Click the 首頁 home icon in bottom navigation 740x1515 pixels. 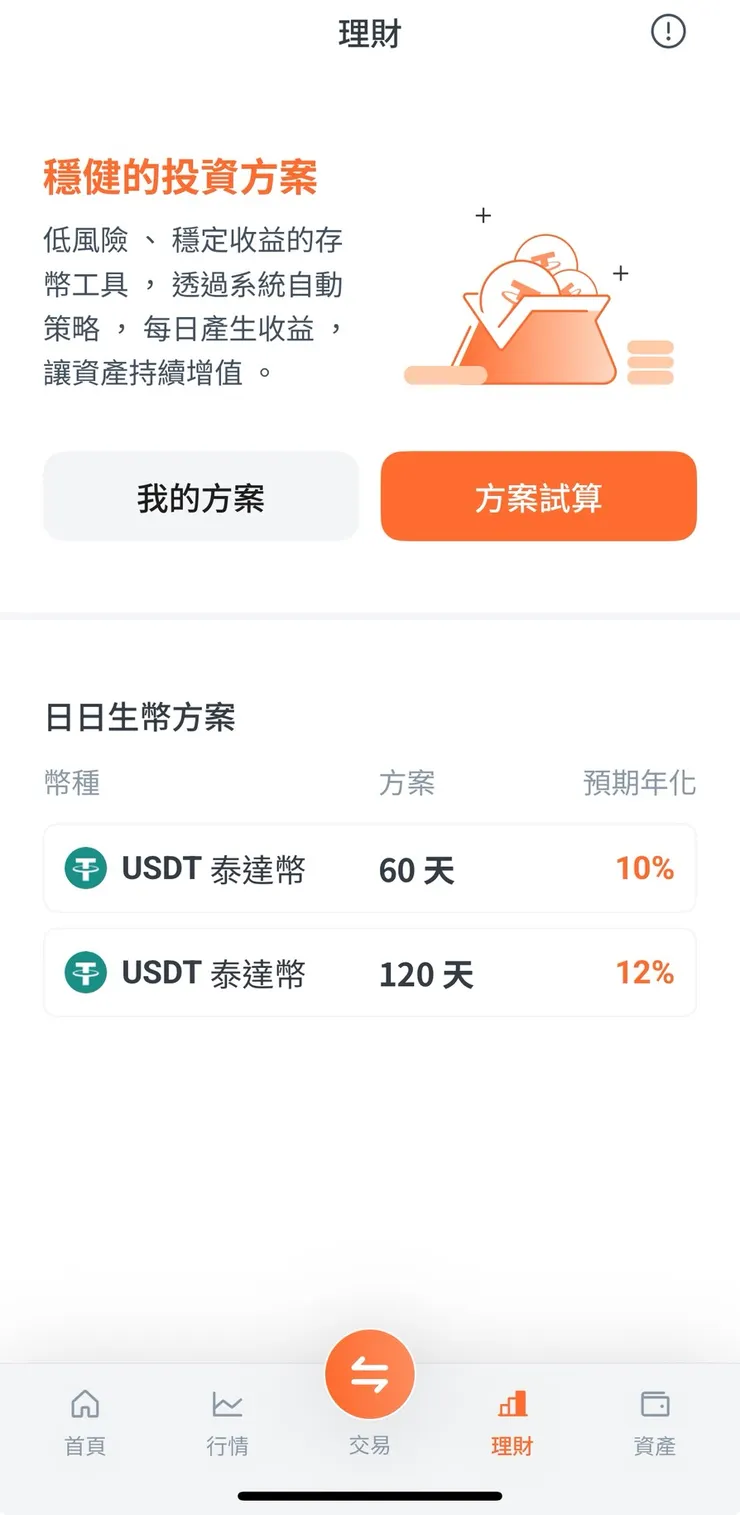pos(84,1403)
